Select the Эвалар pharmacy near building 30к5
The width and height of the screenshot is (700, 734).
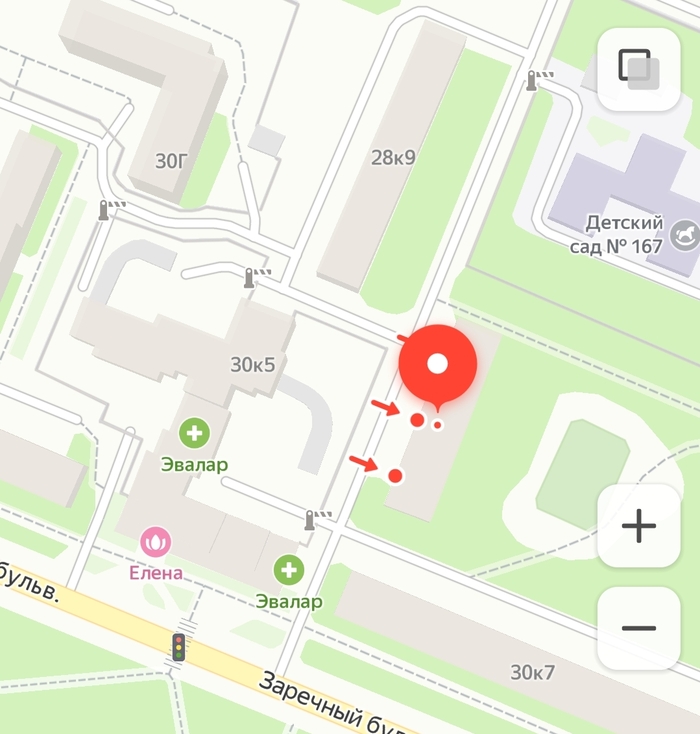pyautogui.click(x=194, y=434)
